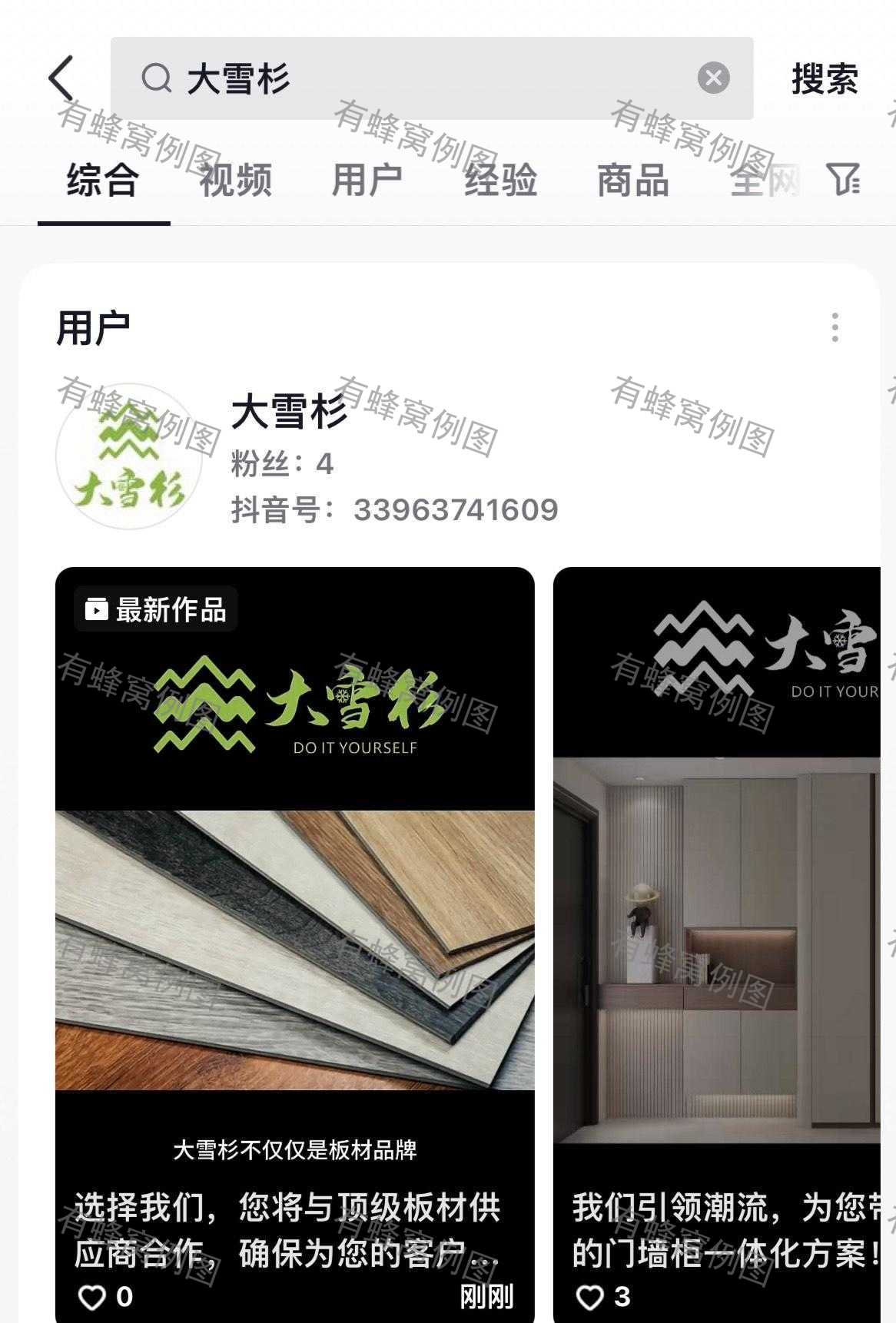Like the 板材供应商 video

92,1298
